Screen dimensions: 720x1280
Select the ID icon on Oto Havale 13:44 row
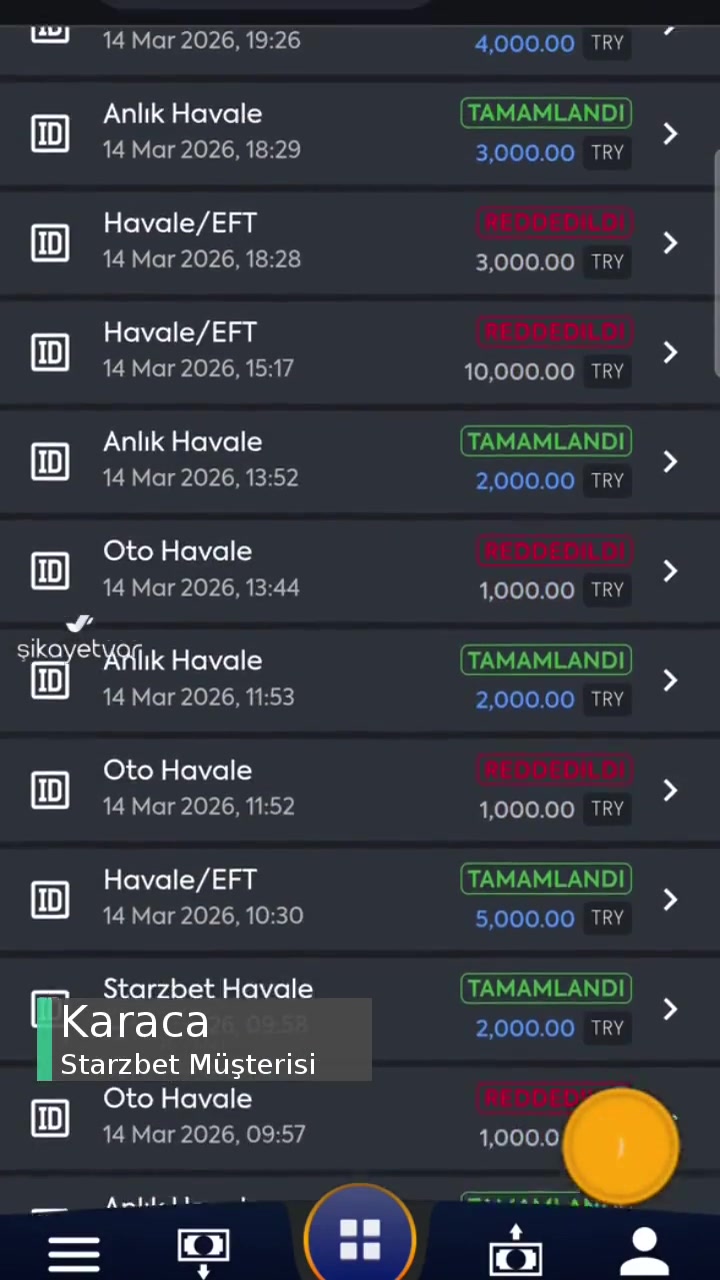pyautogui.click(x=50, y=570)
